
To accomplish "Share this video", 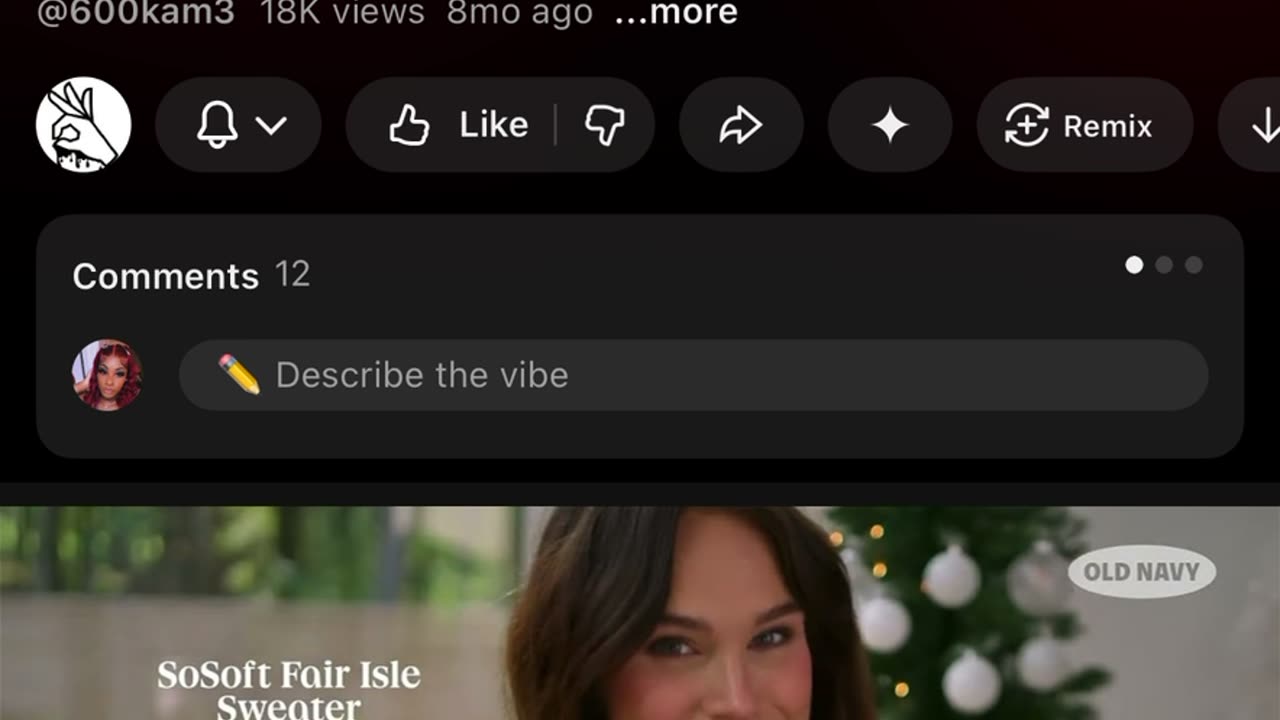I will tap(741, 125).
